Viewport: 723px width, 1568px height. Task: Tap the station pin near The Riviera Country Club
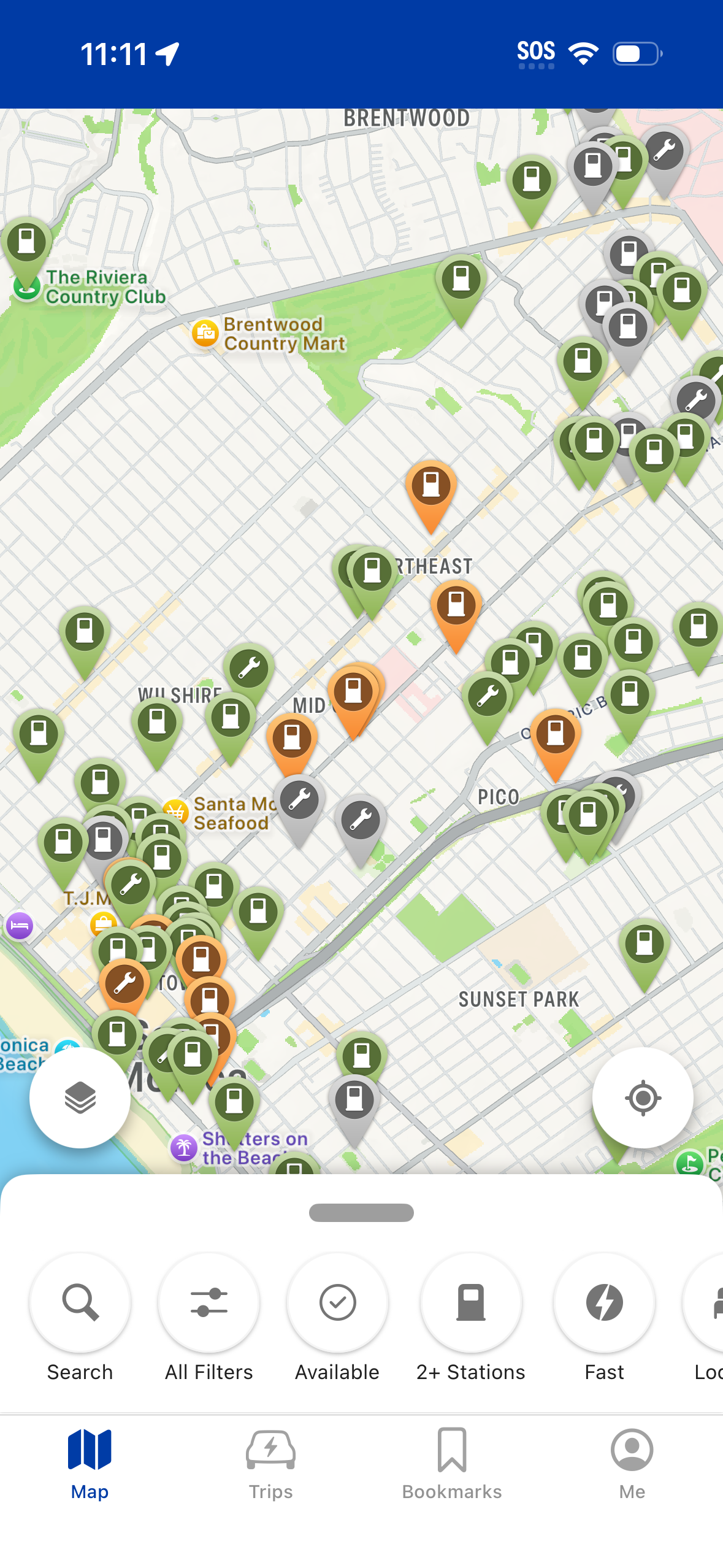[26, 244]
